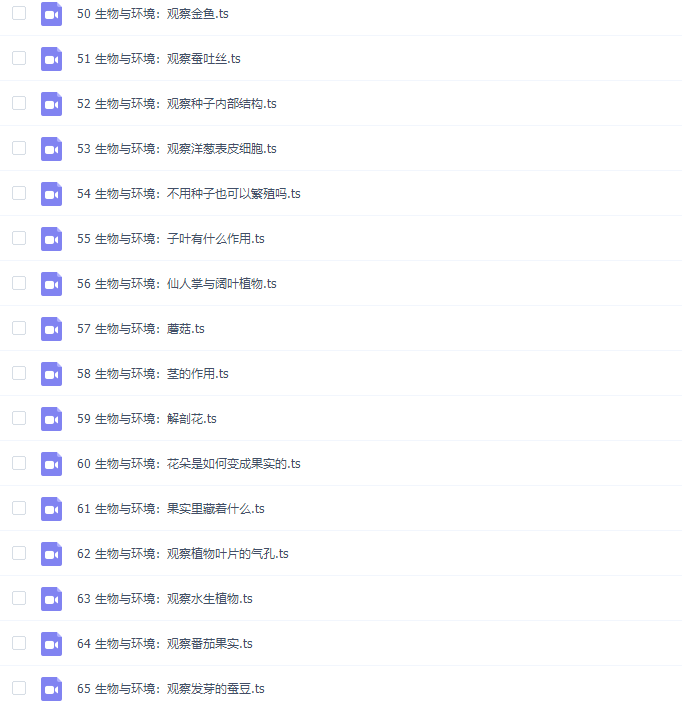Image resolution: width=682 pixels, height=704 pixels.
Task: Tick the checkbox for 65 观察发芽的蚕豆.ts
Action: (x=19, y=688)
